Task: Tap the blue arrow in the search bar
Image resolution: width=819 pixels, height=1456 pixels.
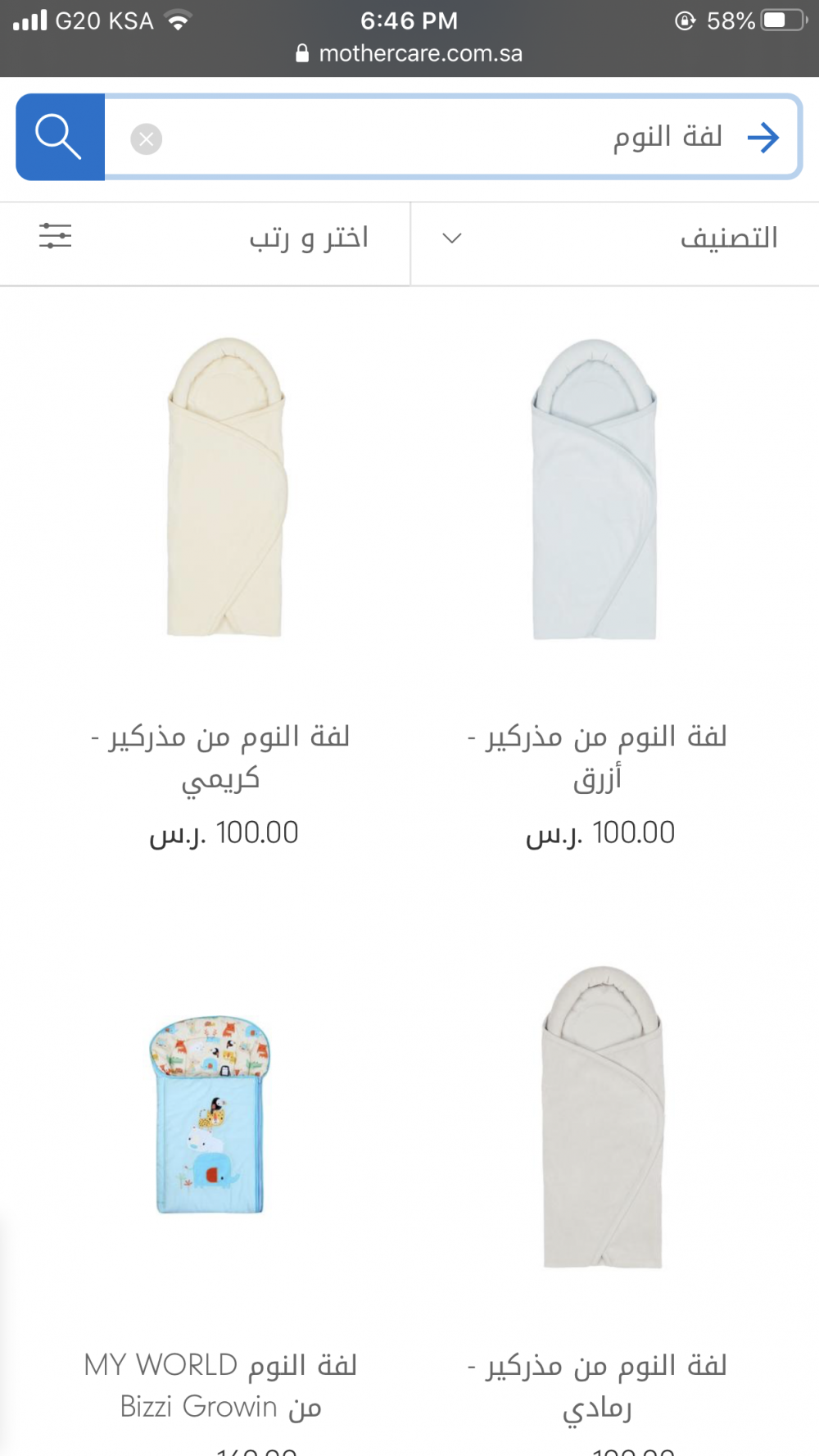Action: point(762,138)
